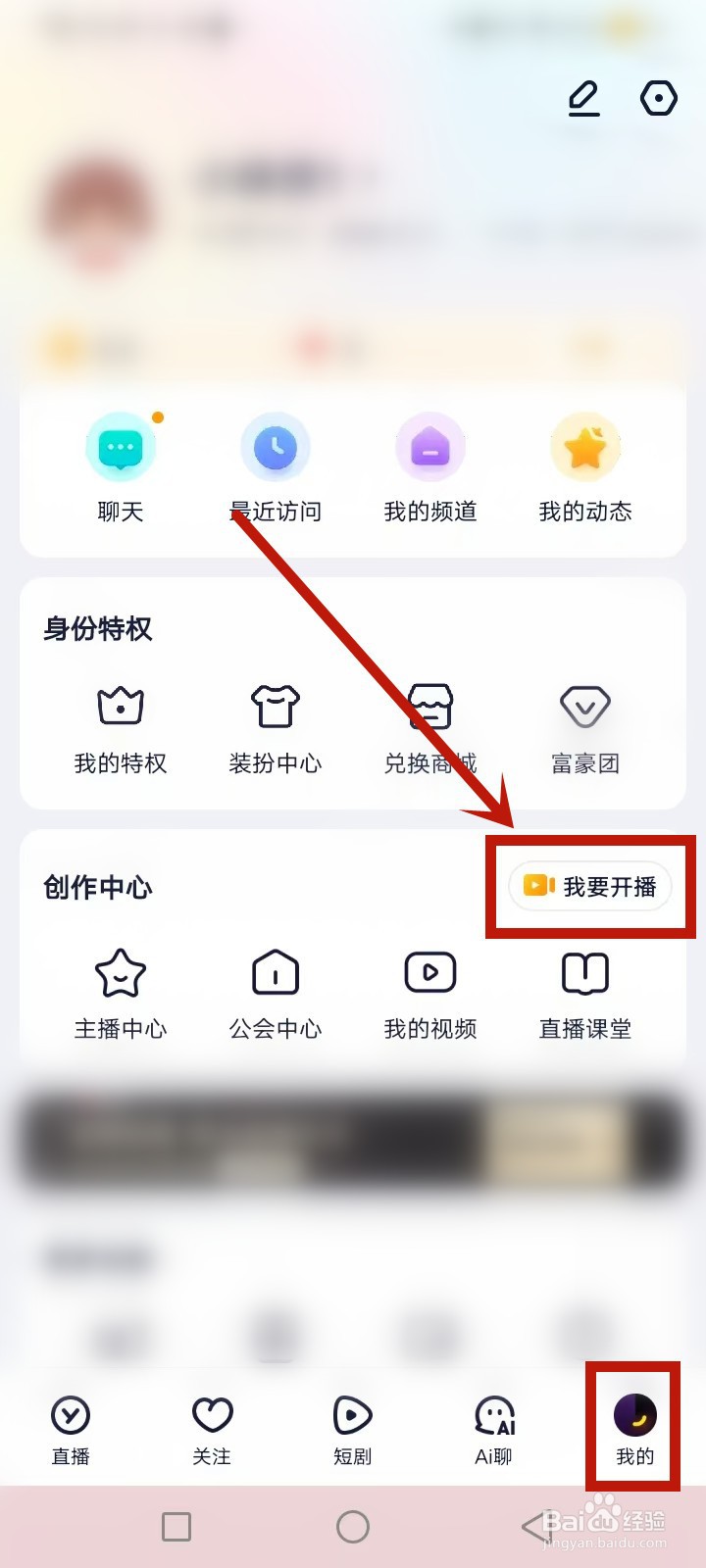706x1568 pixels.
Task: Open 公会中心 guild center
Action: click(276, 985)
